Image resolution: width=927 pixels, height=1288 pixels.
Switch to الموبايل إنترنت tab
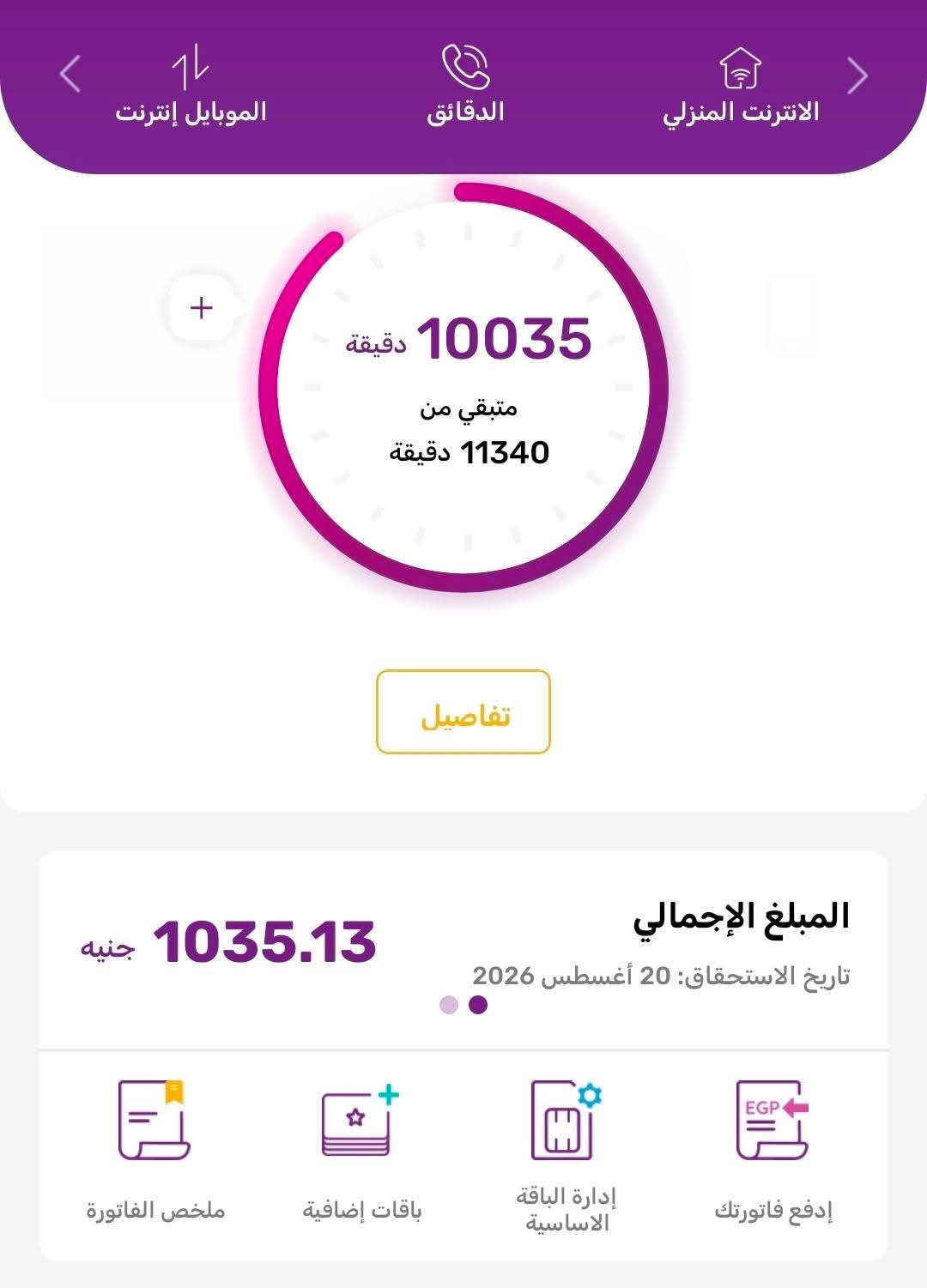pyautogui.click(x=191, y=85)
